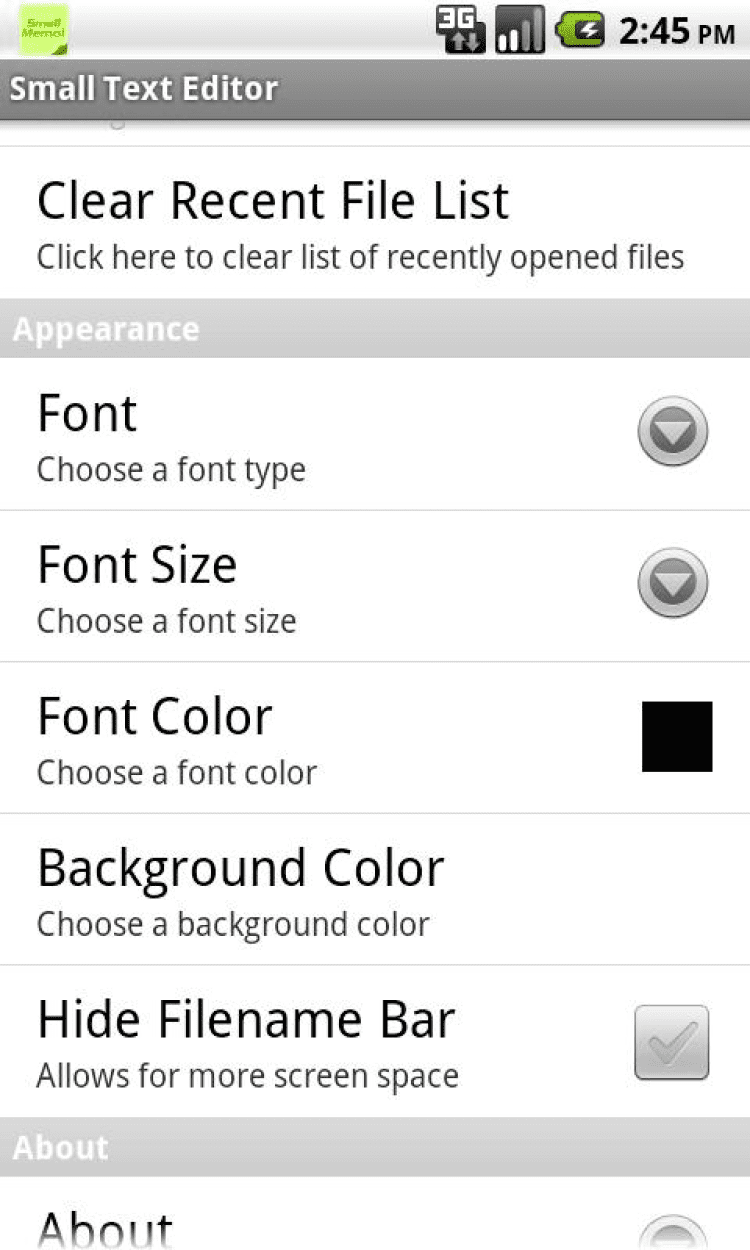Open Background Color setting
Image resolution: width=750 pixels, height=1250 pixels.
point(375,889)
